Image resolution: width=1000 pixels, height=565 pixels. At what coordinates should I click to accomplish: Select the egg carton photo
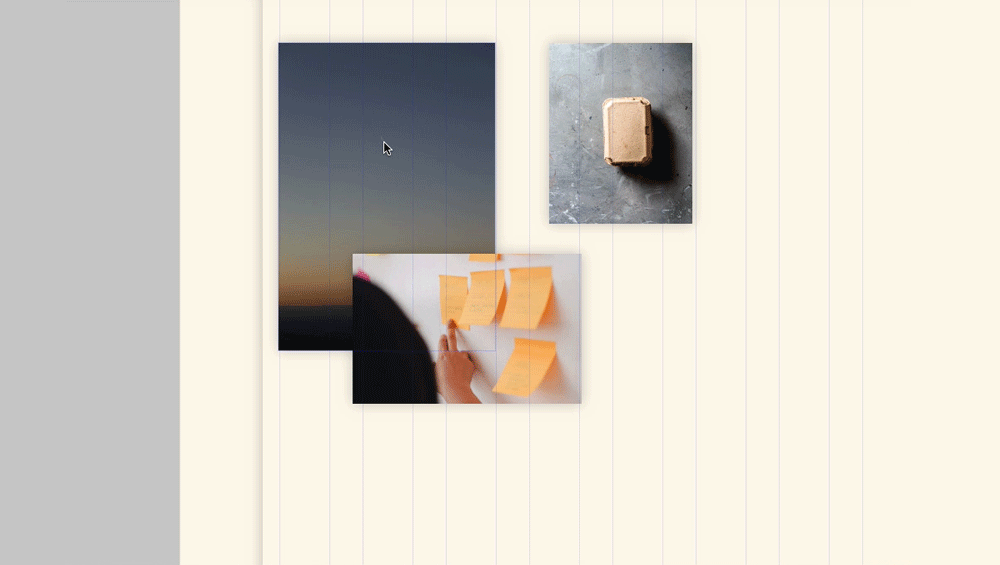620,133
